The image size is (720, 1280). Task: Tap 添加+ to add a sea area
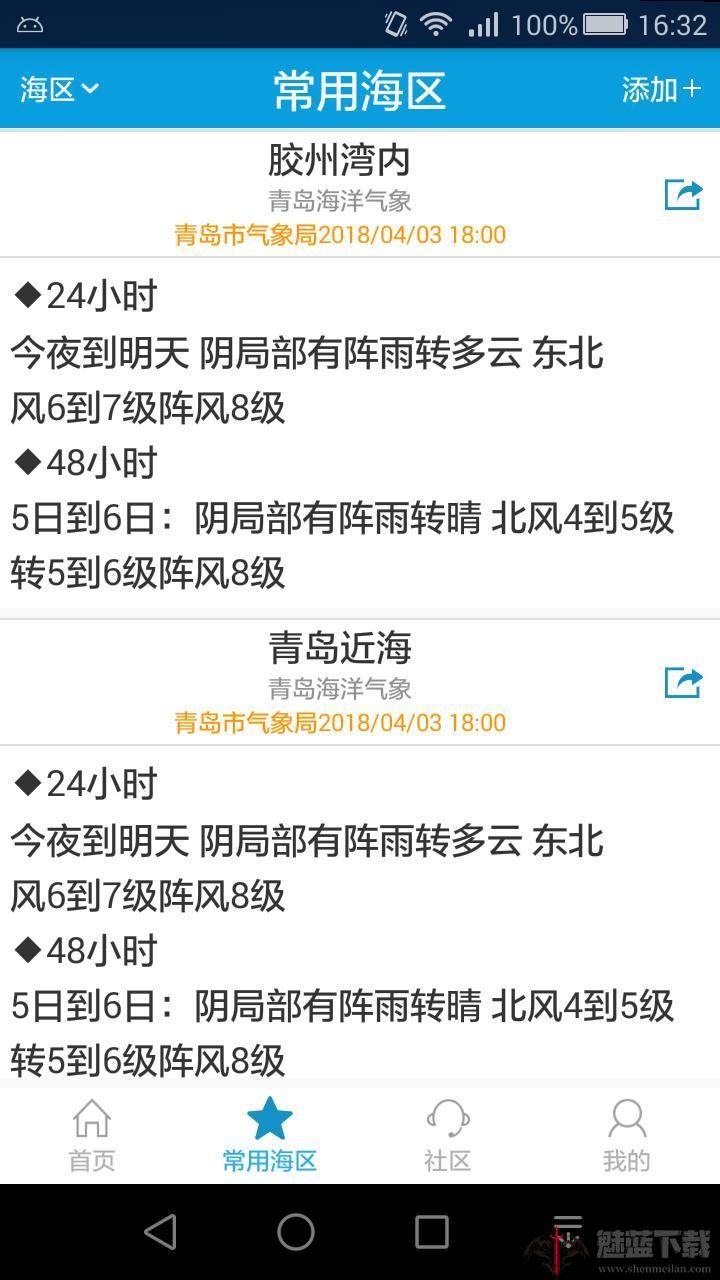(x=661, y=89)
